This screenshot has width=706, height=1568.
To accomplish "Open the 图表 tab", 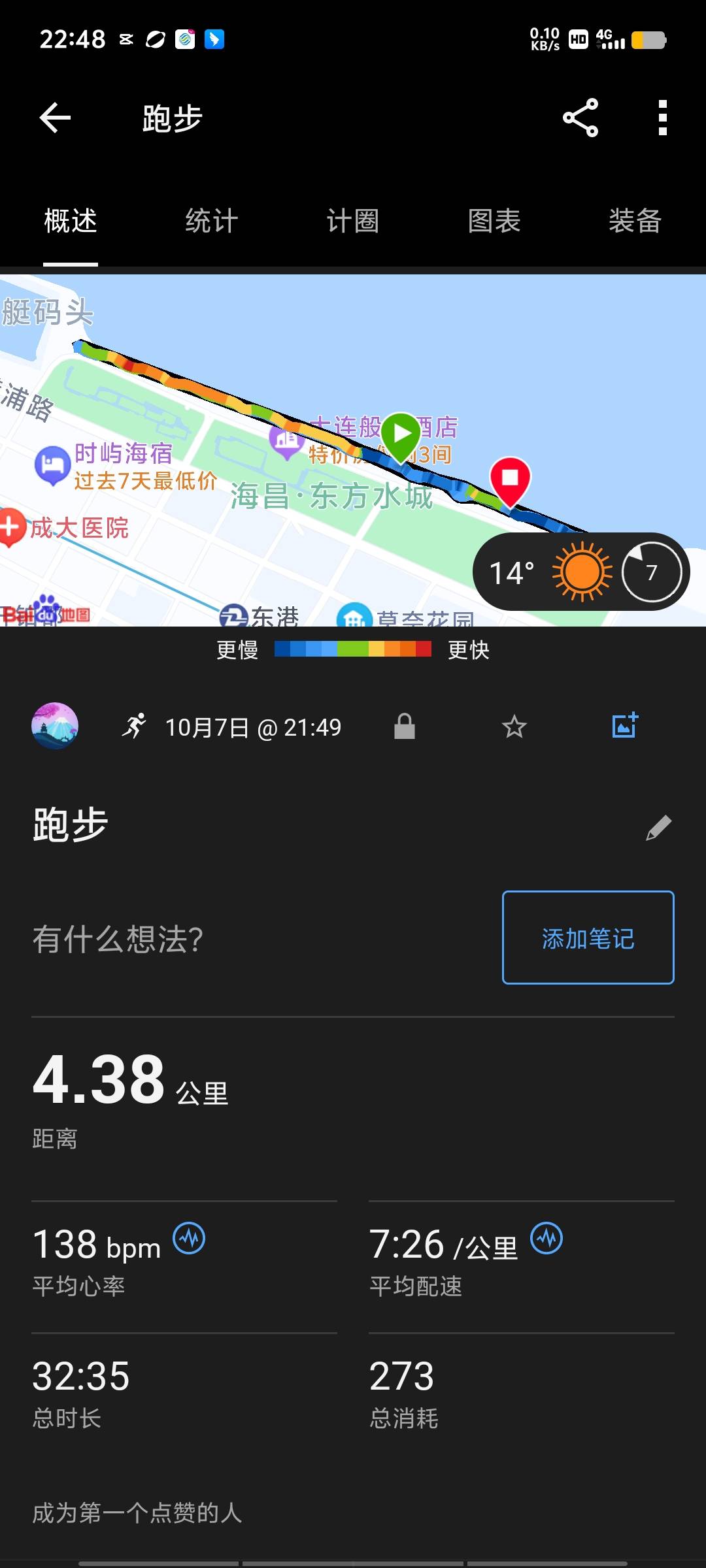I will click(495, 221).
